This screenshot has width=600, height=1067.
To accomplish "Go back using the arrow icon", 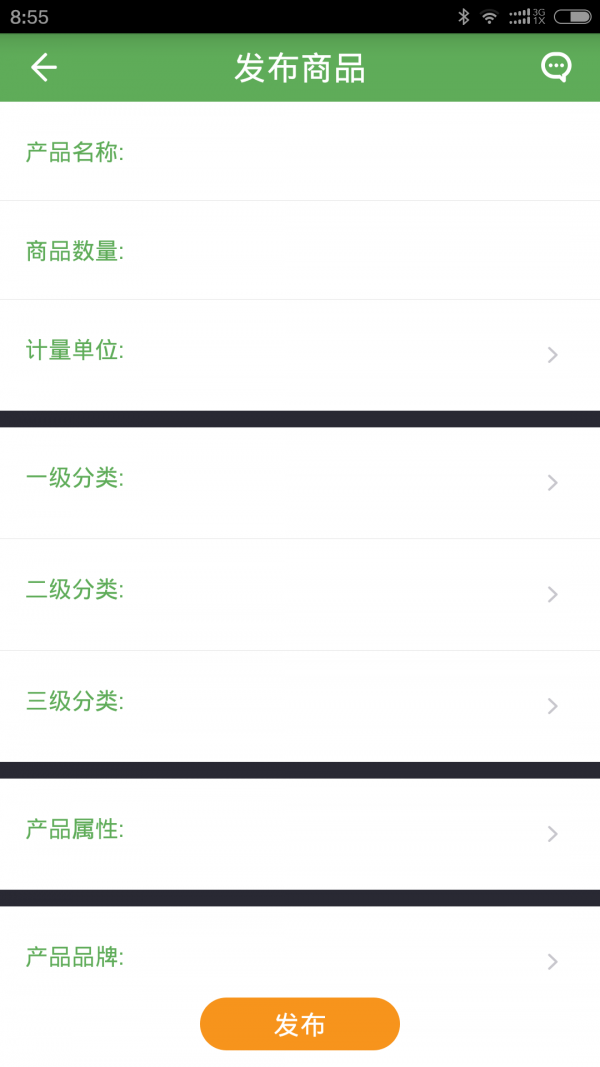I will 44,67.
